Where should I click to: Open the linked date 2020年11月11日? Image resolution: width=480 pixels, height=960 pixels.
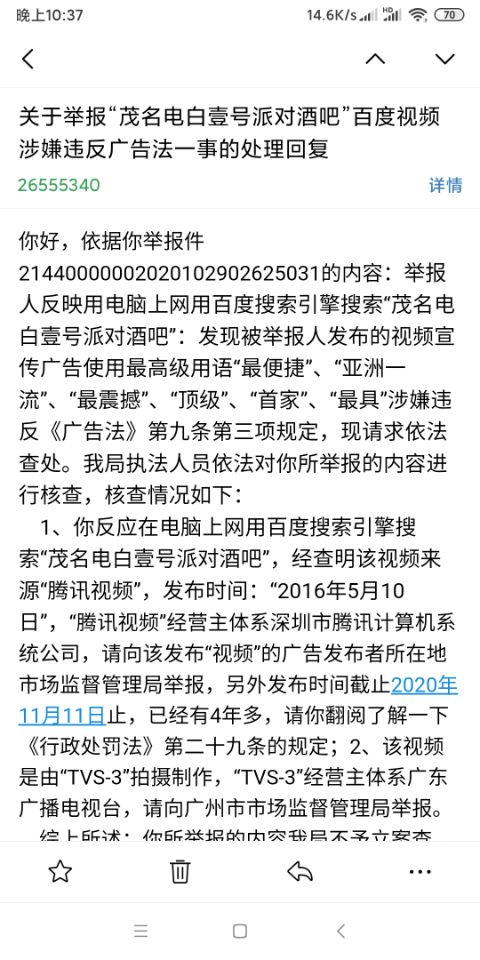click(424, 684)
